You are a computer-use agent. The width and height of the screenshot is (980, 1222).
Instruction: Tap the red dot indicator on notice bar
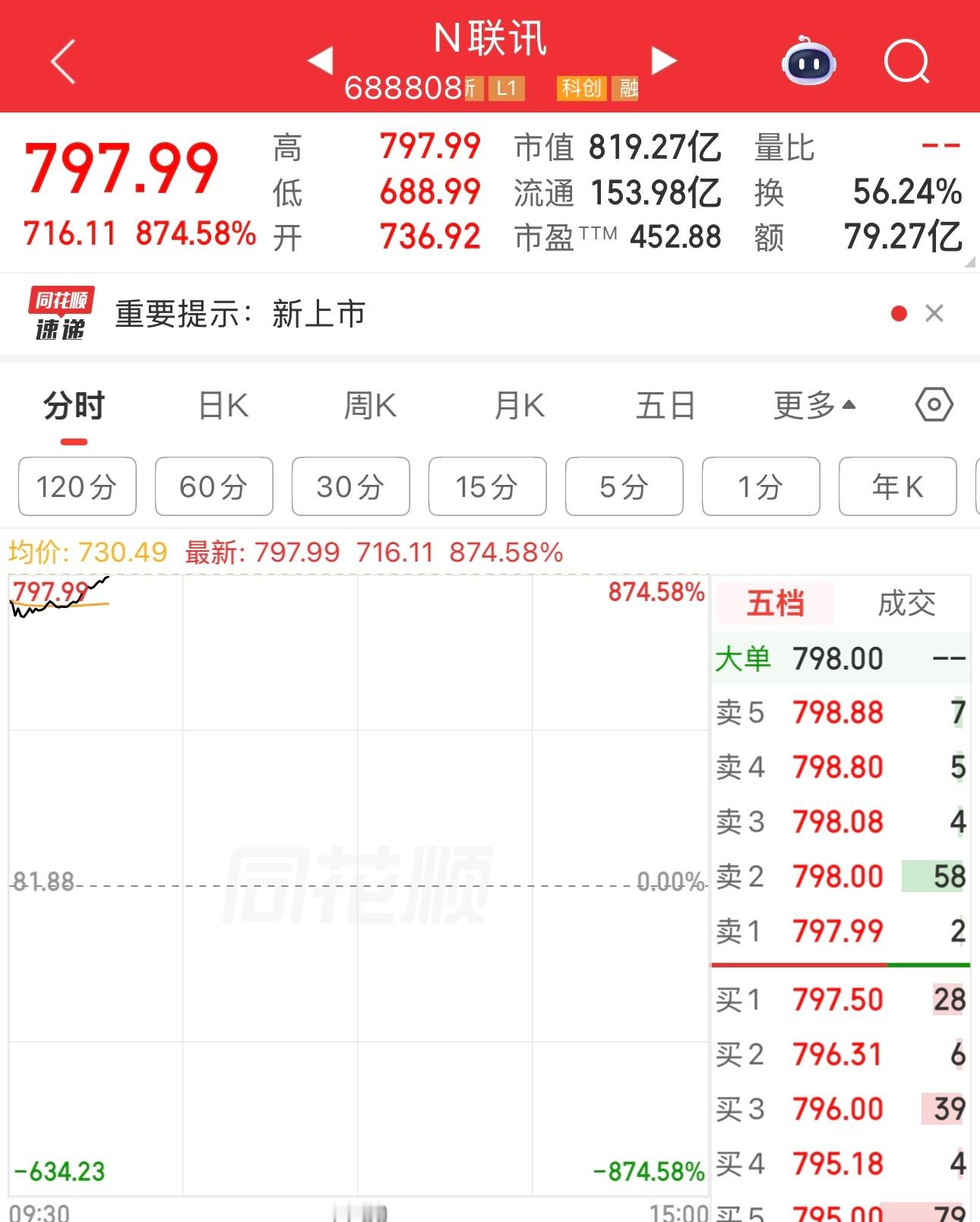coord(899,313)
